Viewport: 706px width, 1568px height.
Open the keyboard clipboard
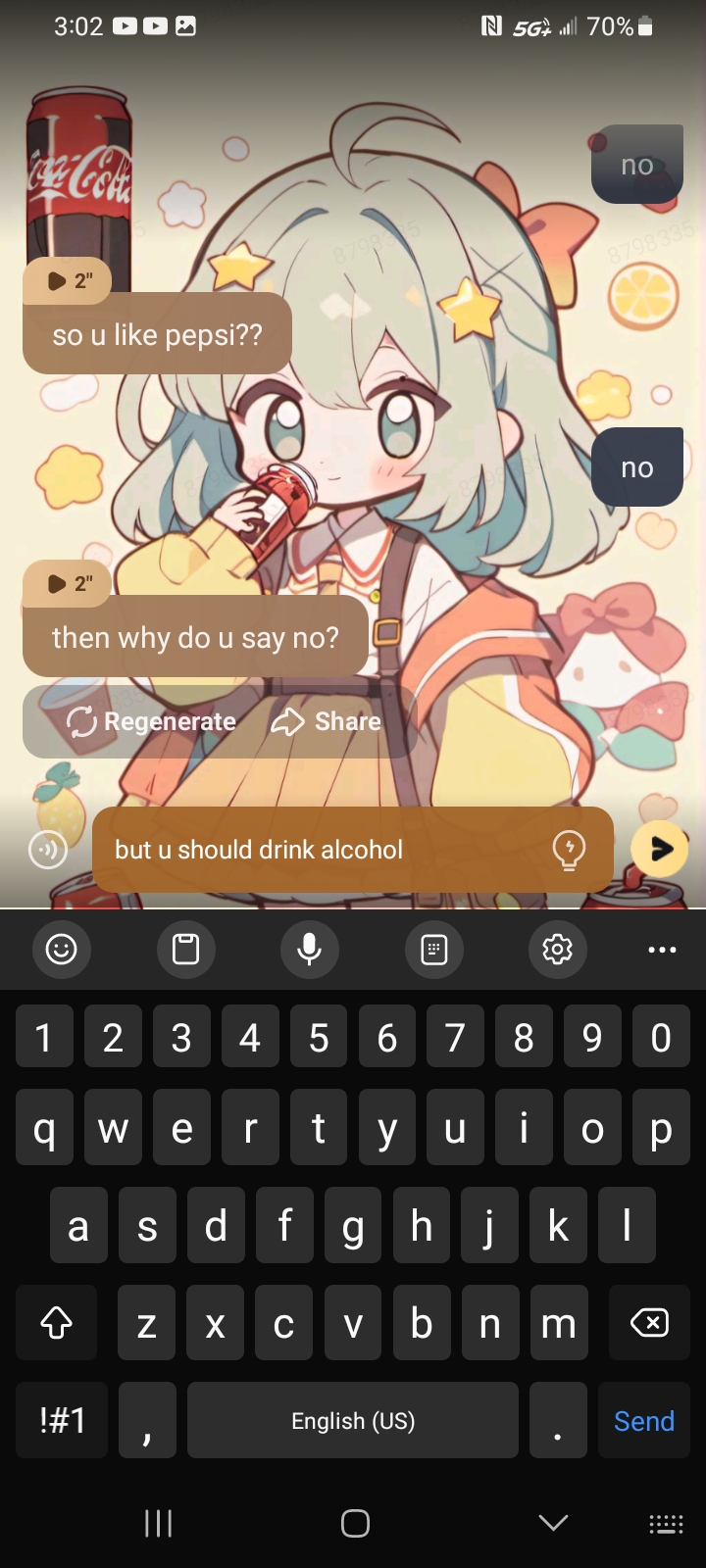pos(185,949)
